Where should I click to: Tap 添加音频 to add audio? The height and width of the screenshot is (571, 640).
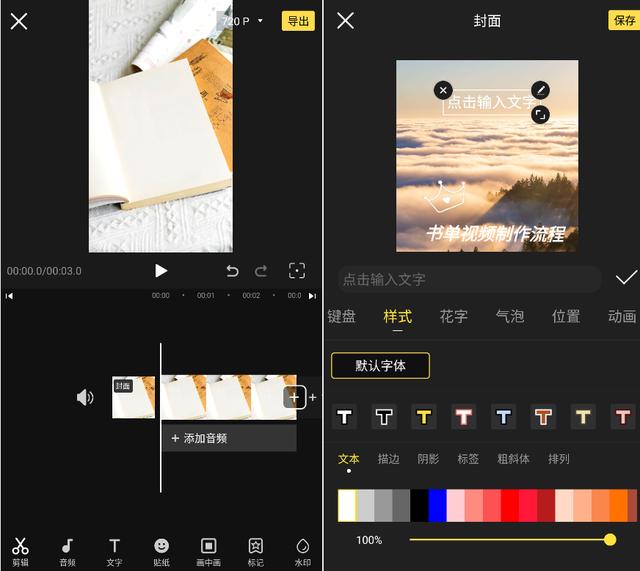pyautogui.click(x=229, y=438)
